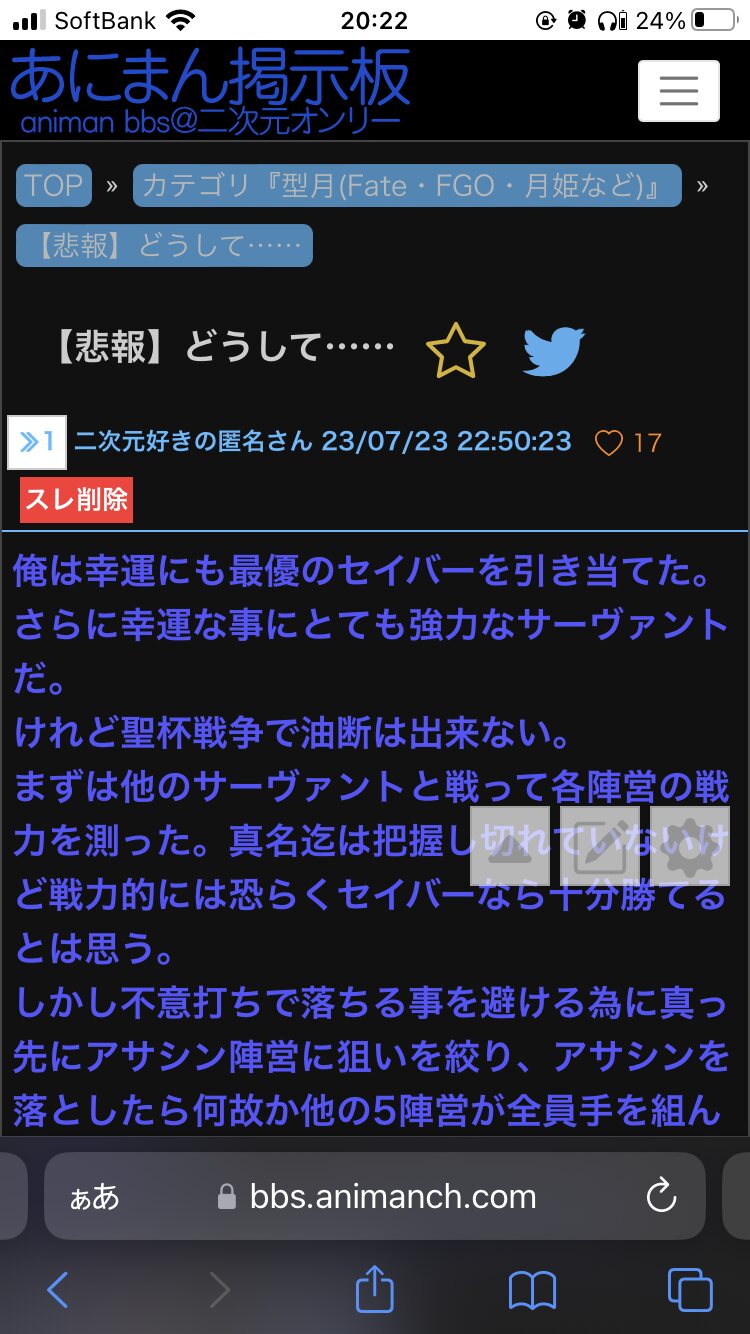Open category 型月(Fate・FGO・月姫など)
Image resolution: width=750 pixels, height=1334 pixels.
coord(407,186)
